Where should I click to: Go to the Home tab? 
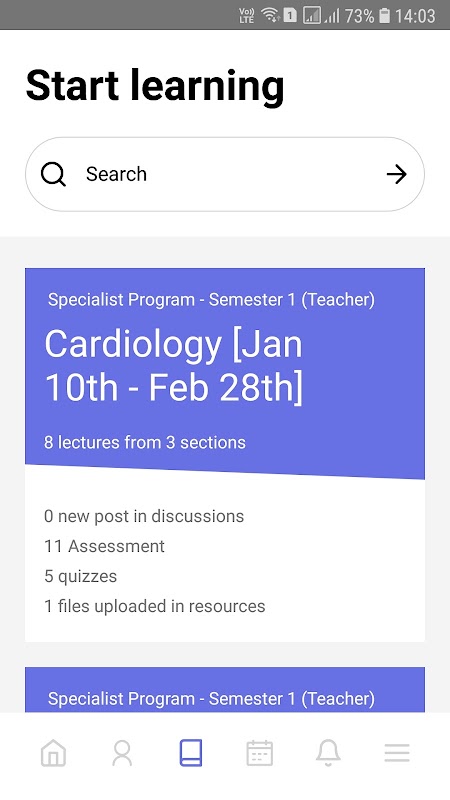point(54,753)
